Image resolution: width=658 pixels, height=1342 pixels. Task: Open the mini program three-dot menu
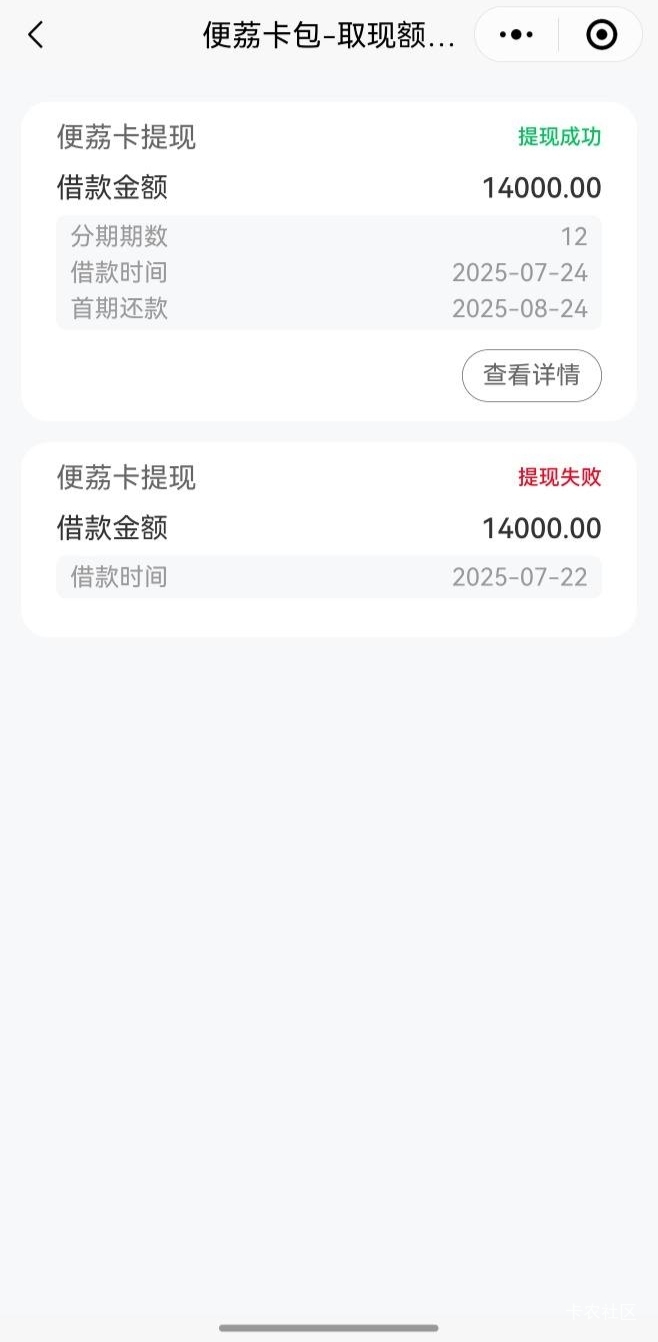(x=516, y=35)
